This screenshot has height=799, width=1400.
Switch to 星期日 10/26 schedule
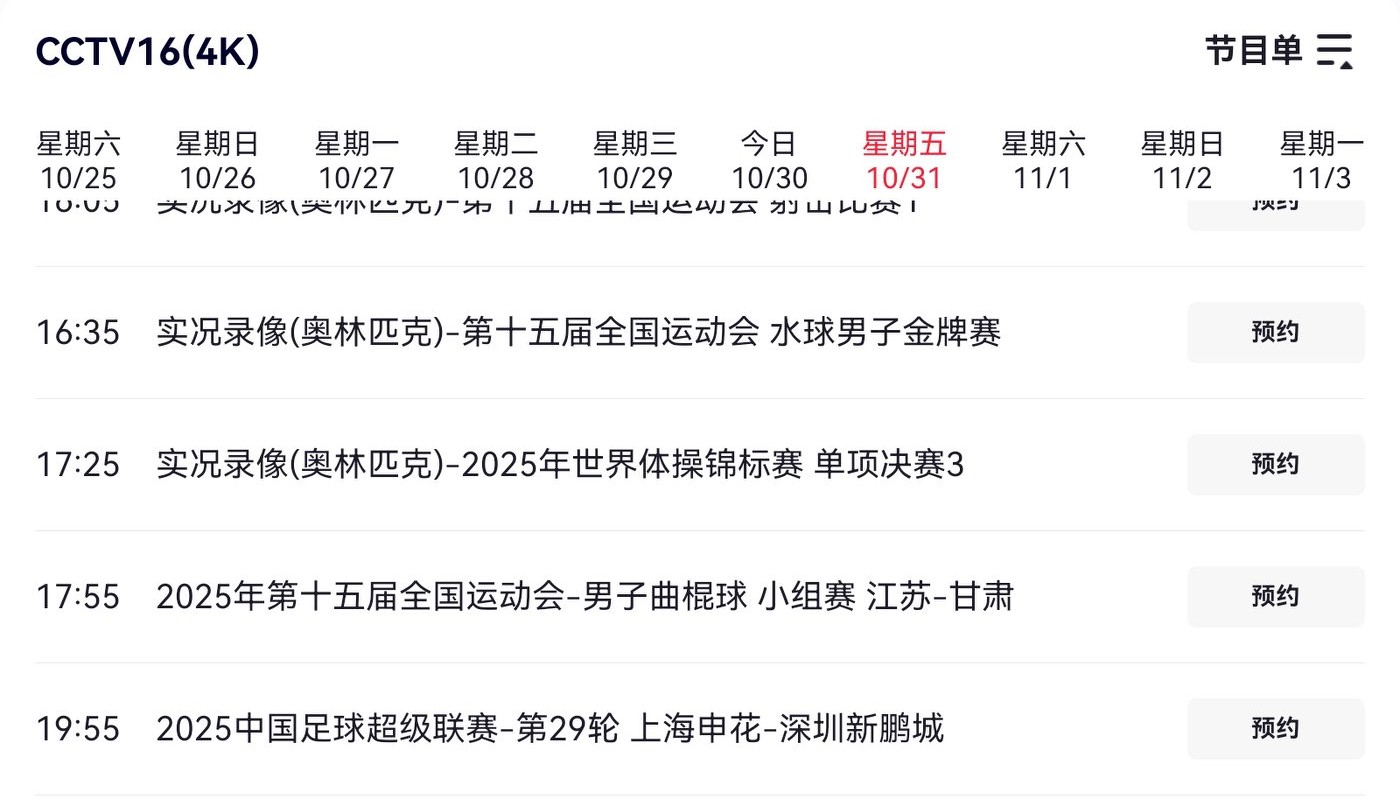[x=218, y=161]
